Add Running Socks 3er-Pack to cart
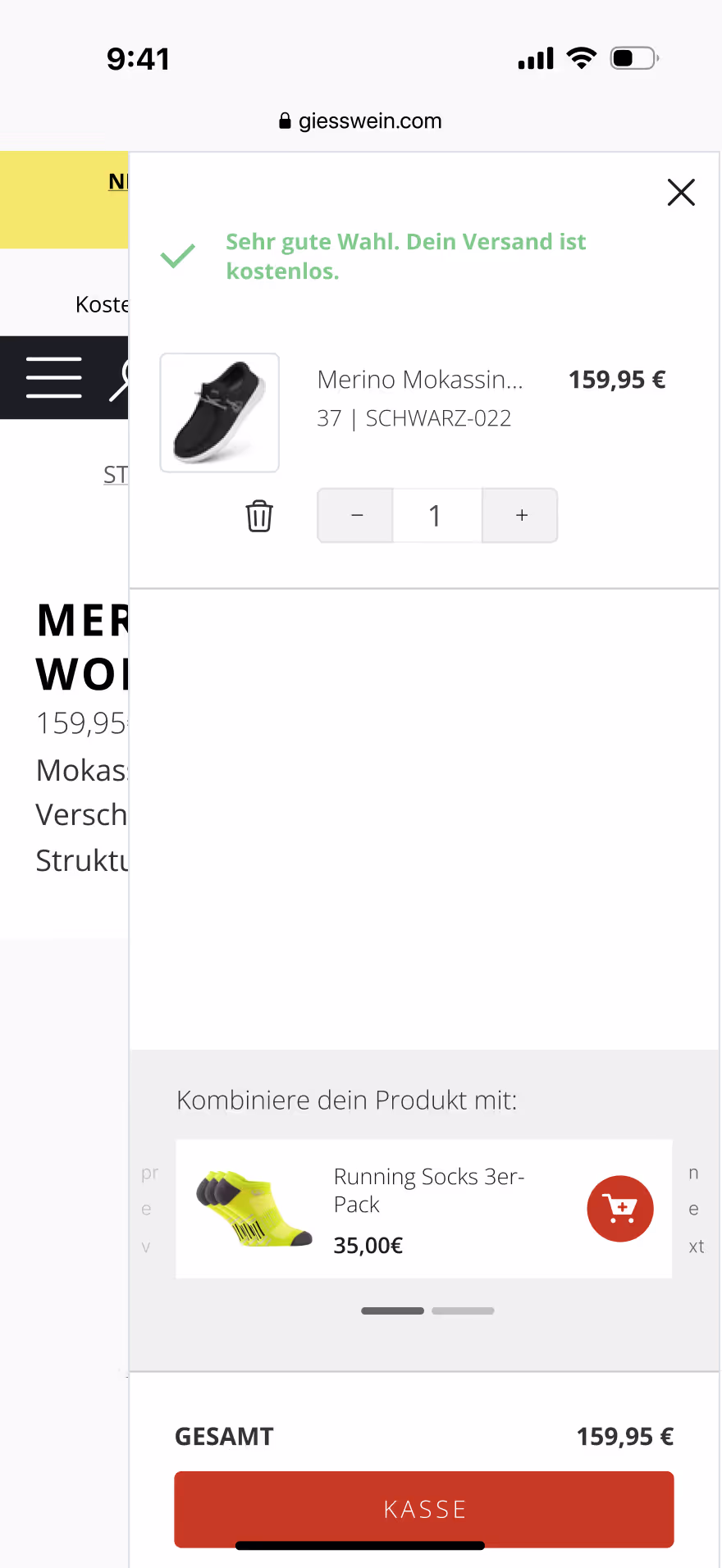Screen dimensions: 722x1568 pyautogui.click(x=620, y=1209)
